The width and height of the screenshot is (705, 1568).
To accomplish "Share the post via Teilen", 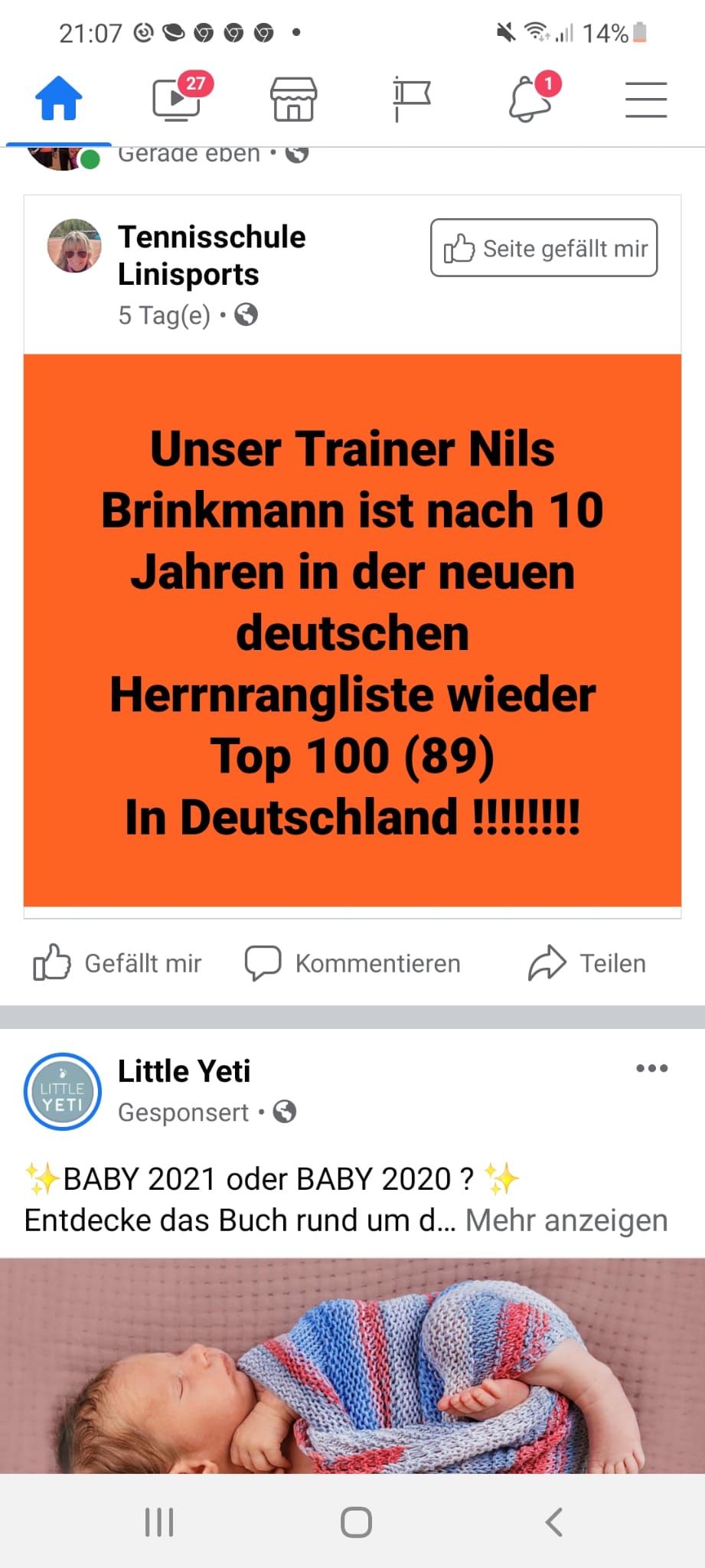I will click(x=587, y=962).
